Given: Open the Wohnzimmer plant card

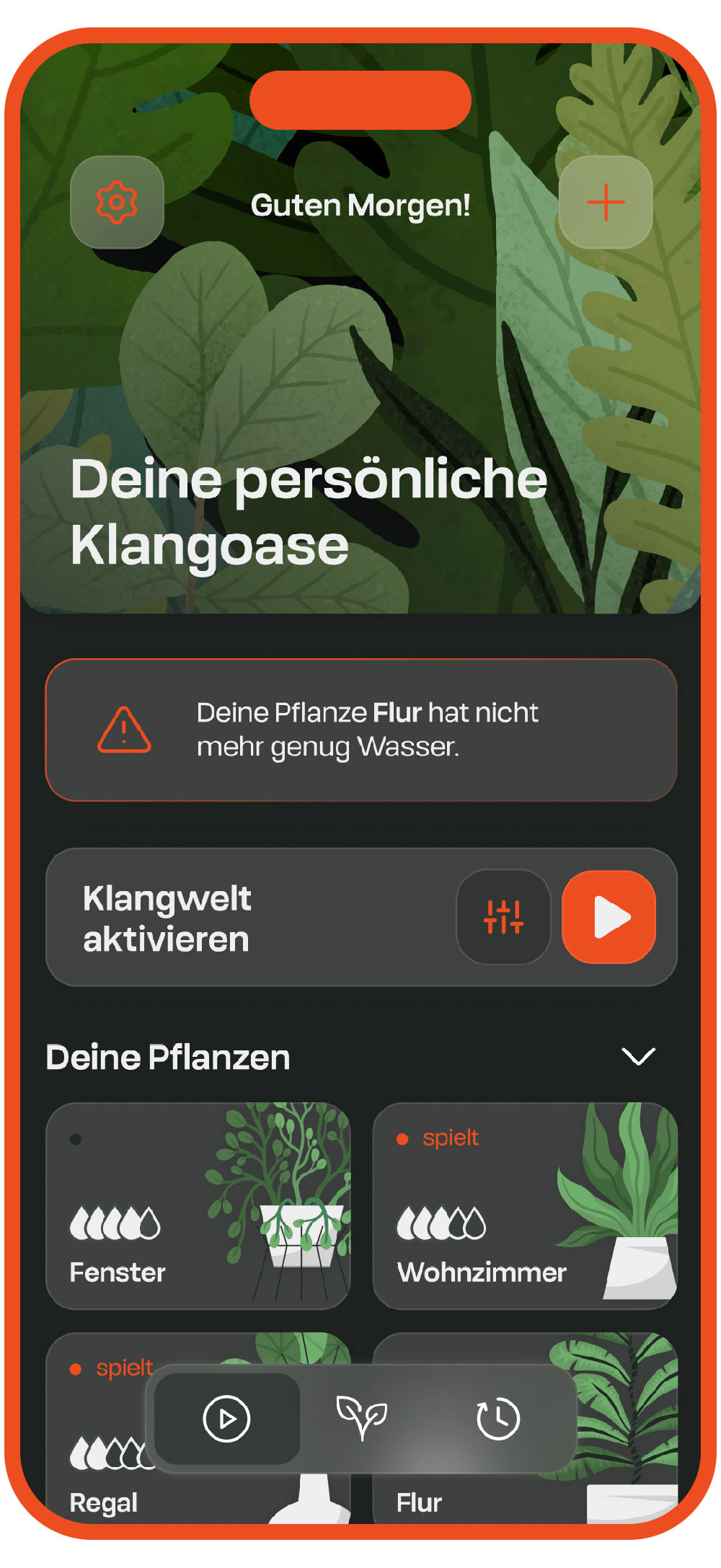Looking at the screenshot, I should pos(490,1226).
